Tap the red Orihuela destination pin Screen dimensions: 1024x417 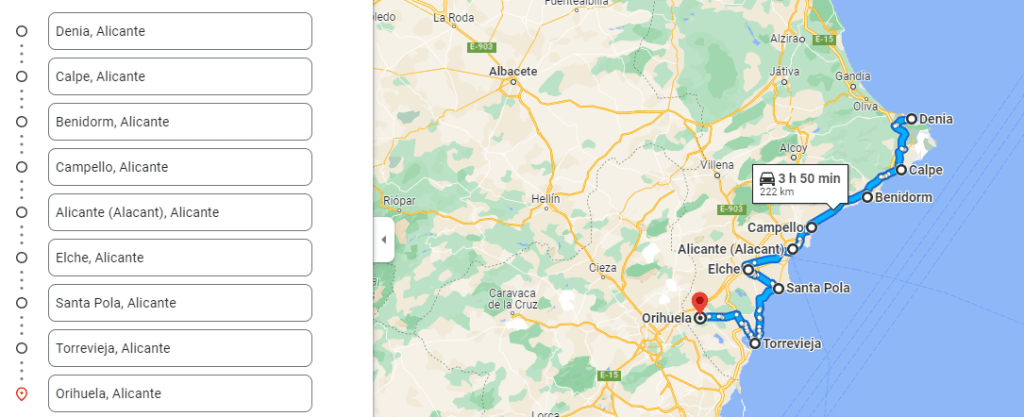point(700,303)
